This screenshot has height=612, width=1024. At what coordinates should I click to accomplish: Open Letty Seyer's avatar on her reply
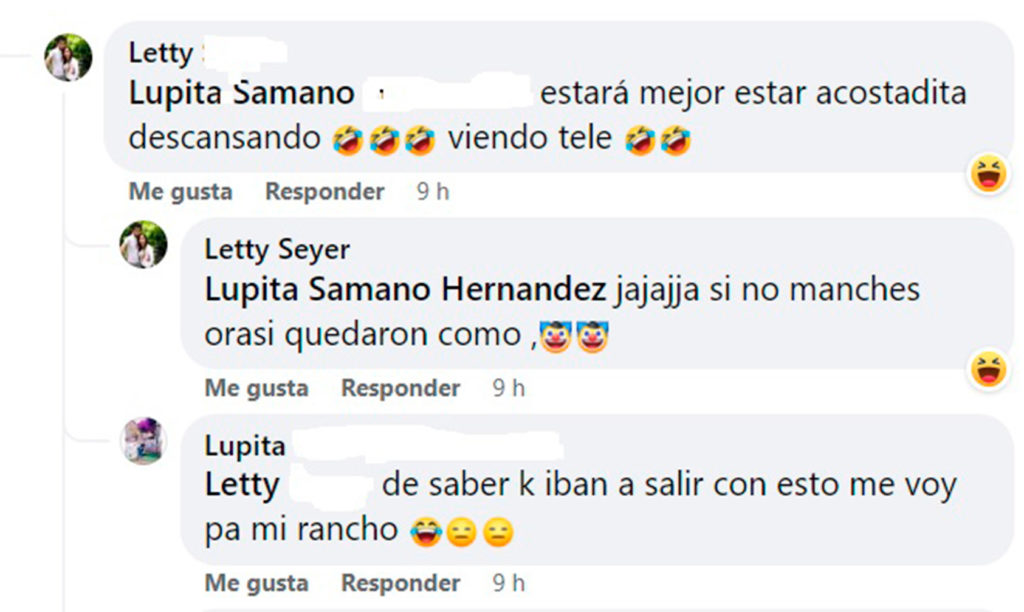(x=143, y=245)
